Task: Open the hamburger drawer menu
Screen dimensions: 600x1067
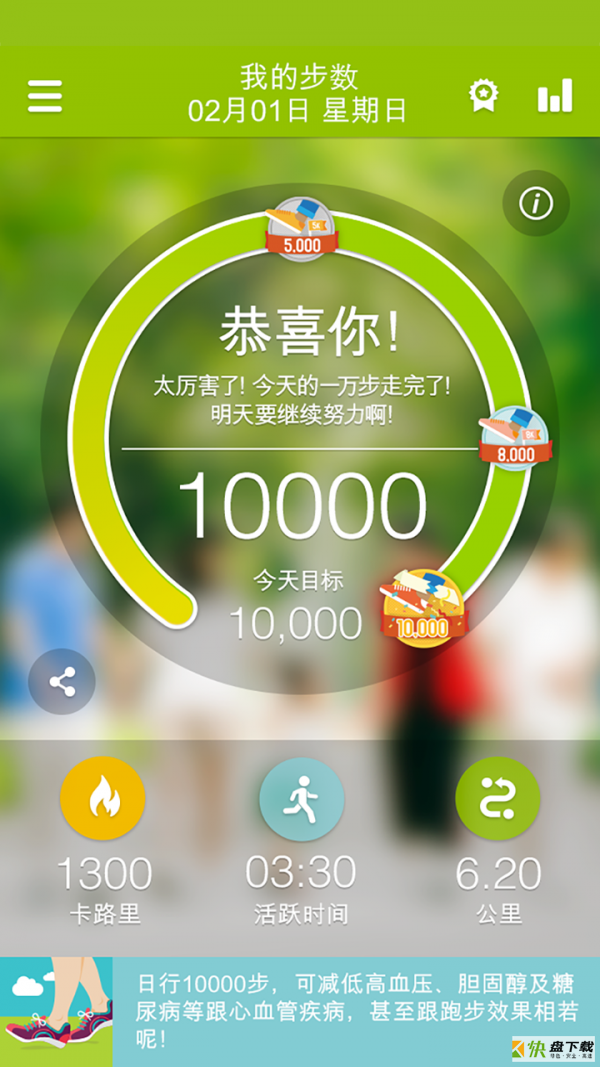Action: tap(45, 96)
